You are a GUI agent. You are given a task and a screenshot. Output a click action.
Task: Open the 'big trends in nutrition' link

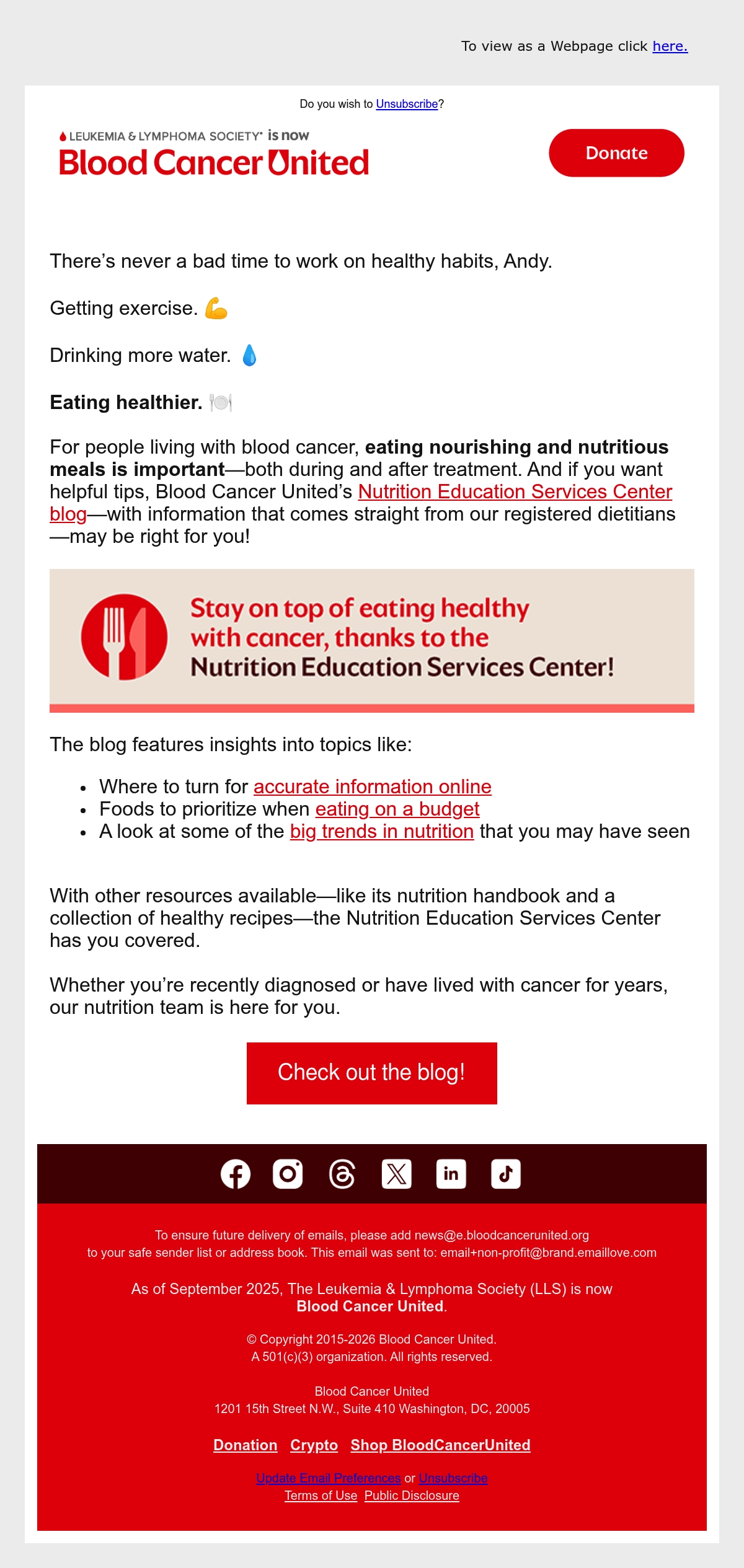[x=382, y=832]
